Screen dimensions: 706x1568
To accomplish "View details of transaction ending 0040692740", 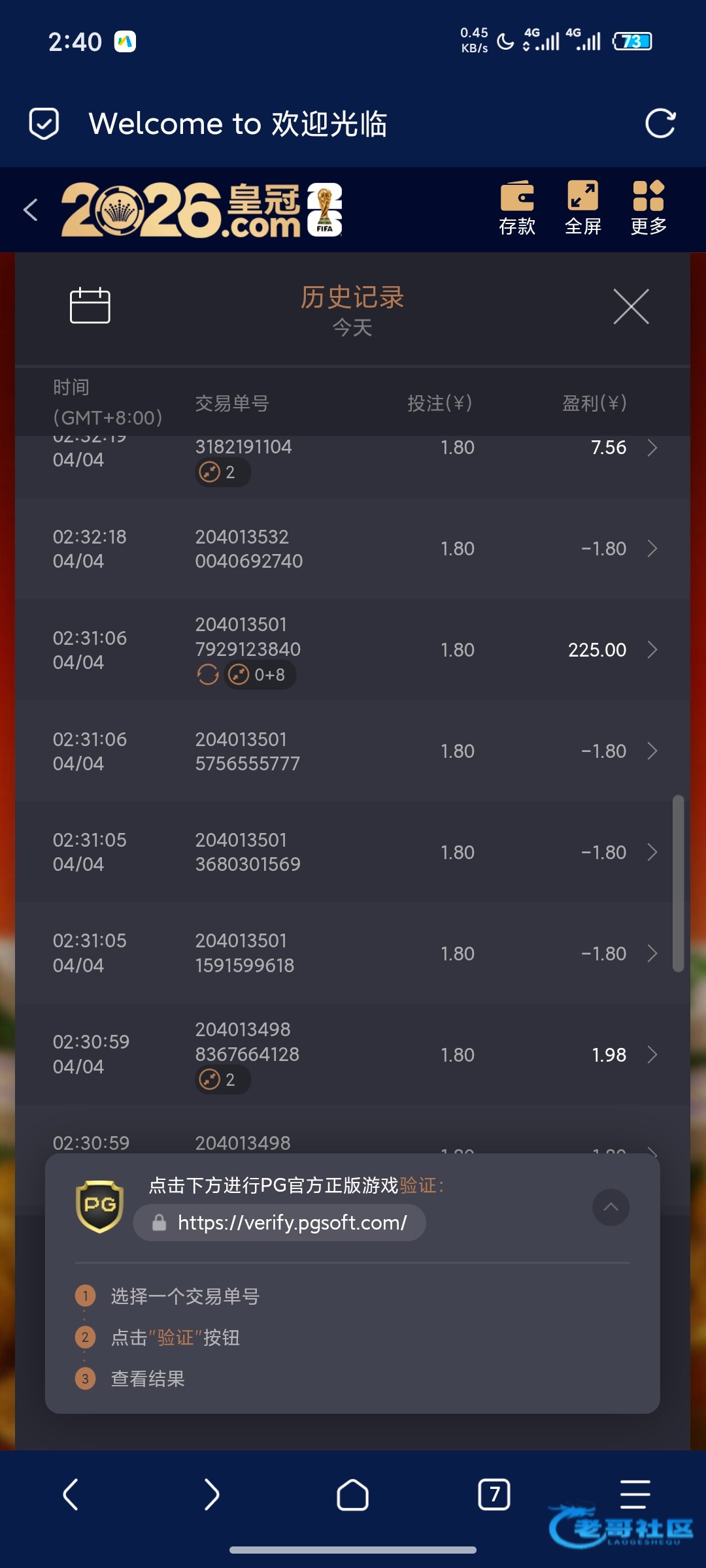I will (651, 549).
